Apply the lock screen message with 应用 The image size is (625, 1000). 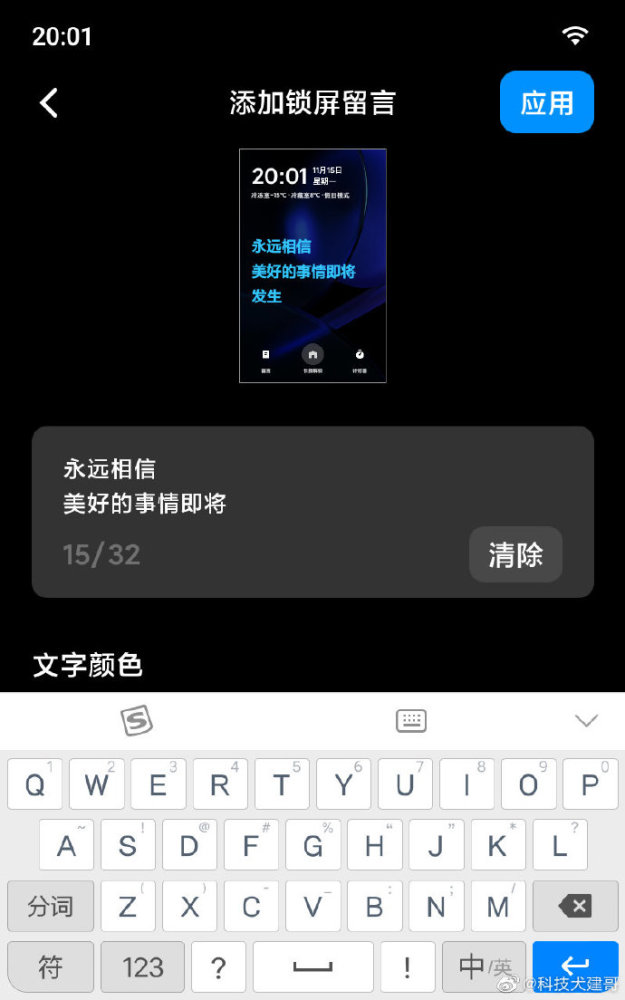(546, 102)
